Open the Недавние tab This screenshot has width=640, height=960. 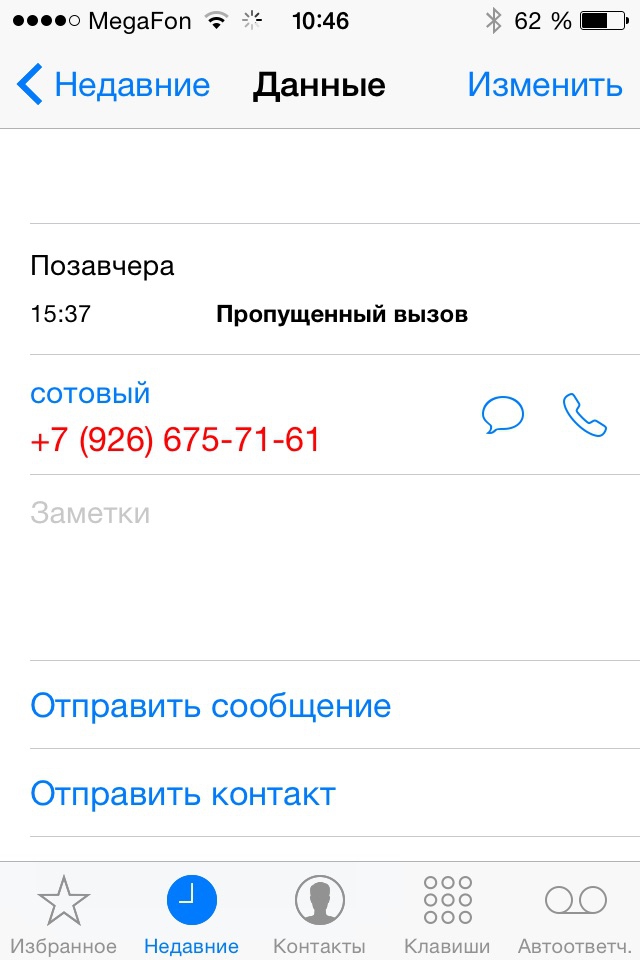click(x=191, y=914)
